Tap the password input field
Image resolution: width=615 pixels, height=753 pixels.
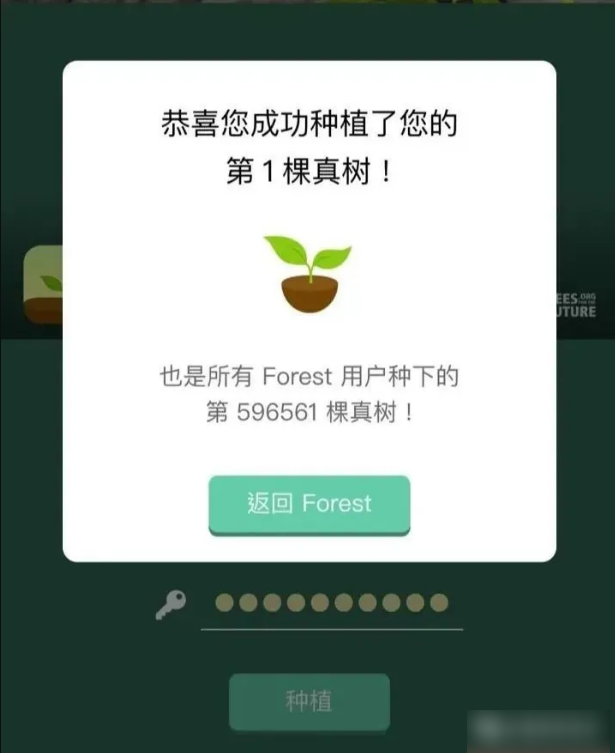pyautogui.click(x=331, y=604)
